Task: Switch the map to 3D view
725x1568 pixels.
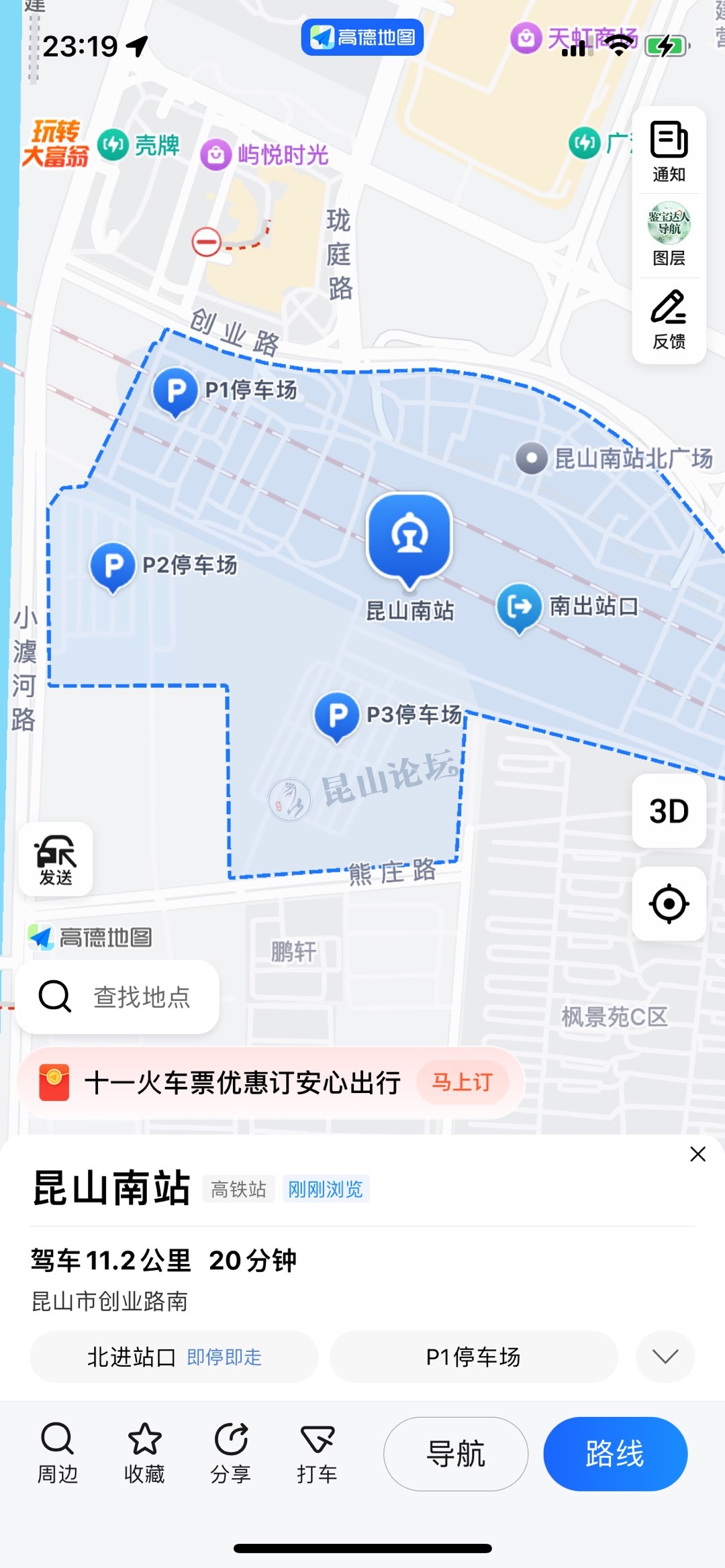Action: pos(669,811)
